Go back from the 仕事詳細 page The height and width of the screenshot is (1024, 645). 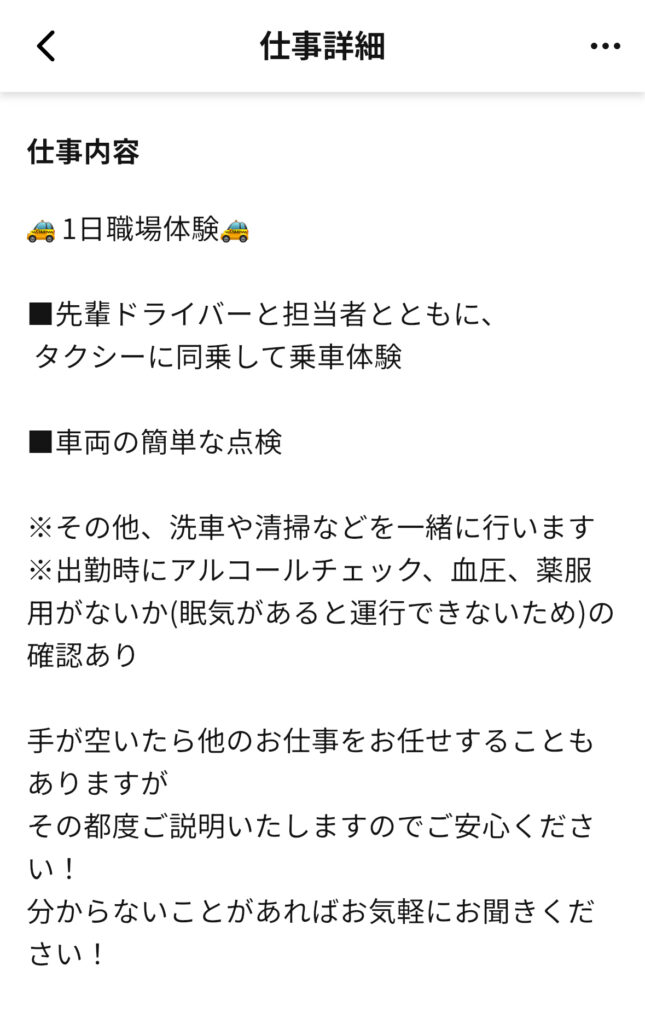coord(46,46)
